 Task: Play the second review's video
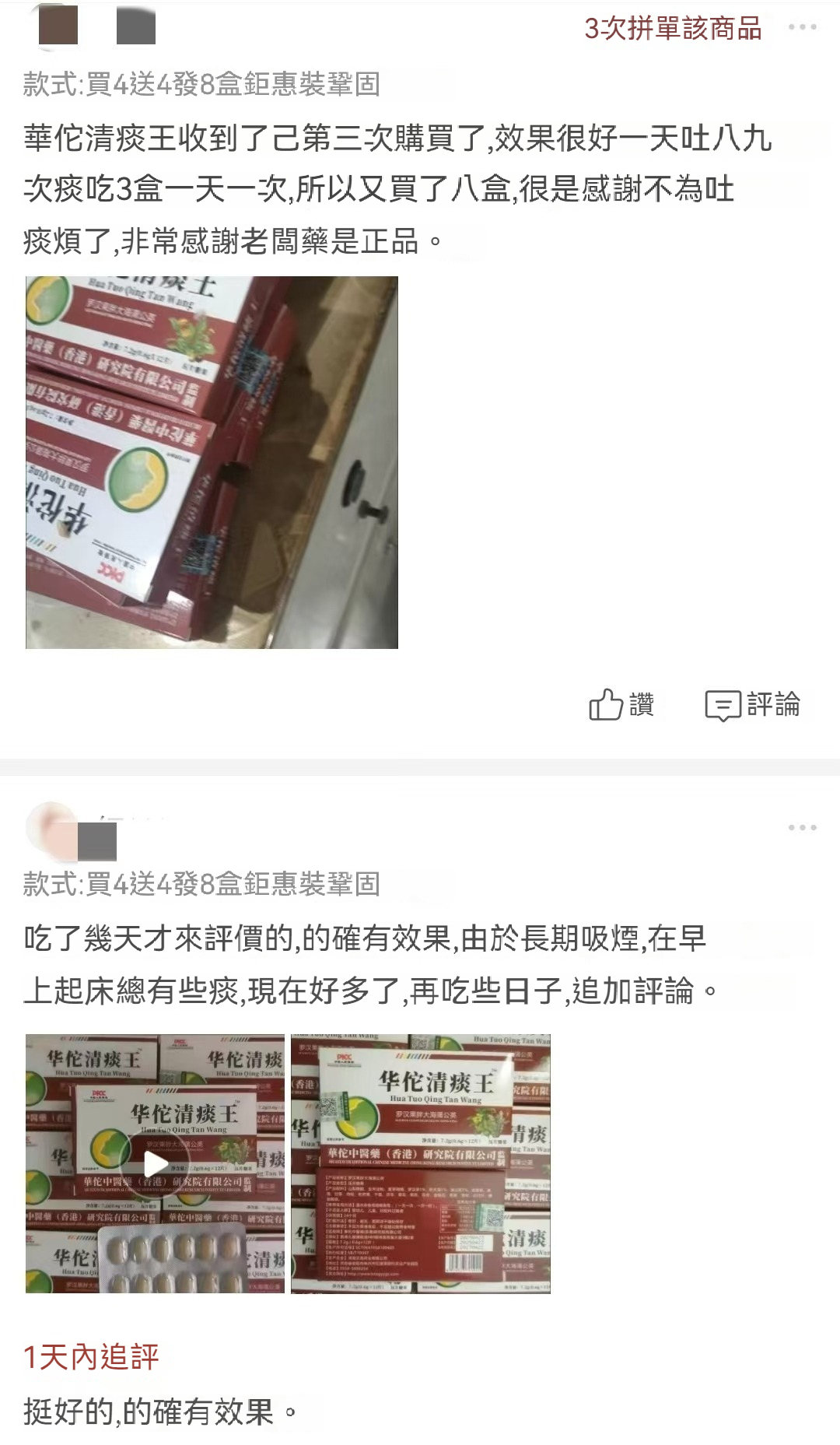pyautogui.click(x=156, y=1163)
